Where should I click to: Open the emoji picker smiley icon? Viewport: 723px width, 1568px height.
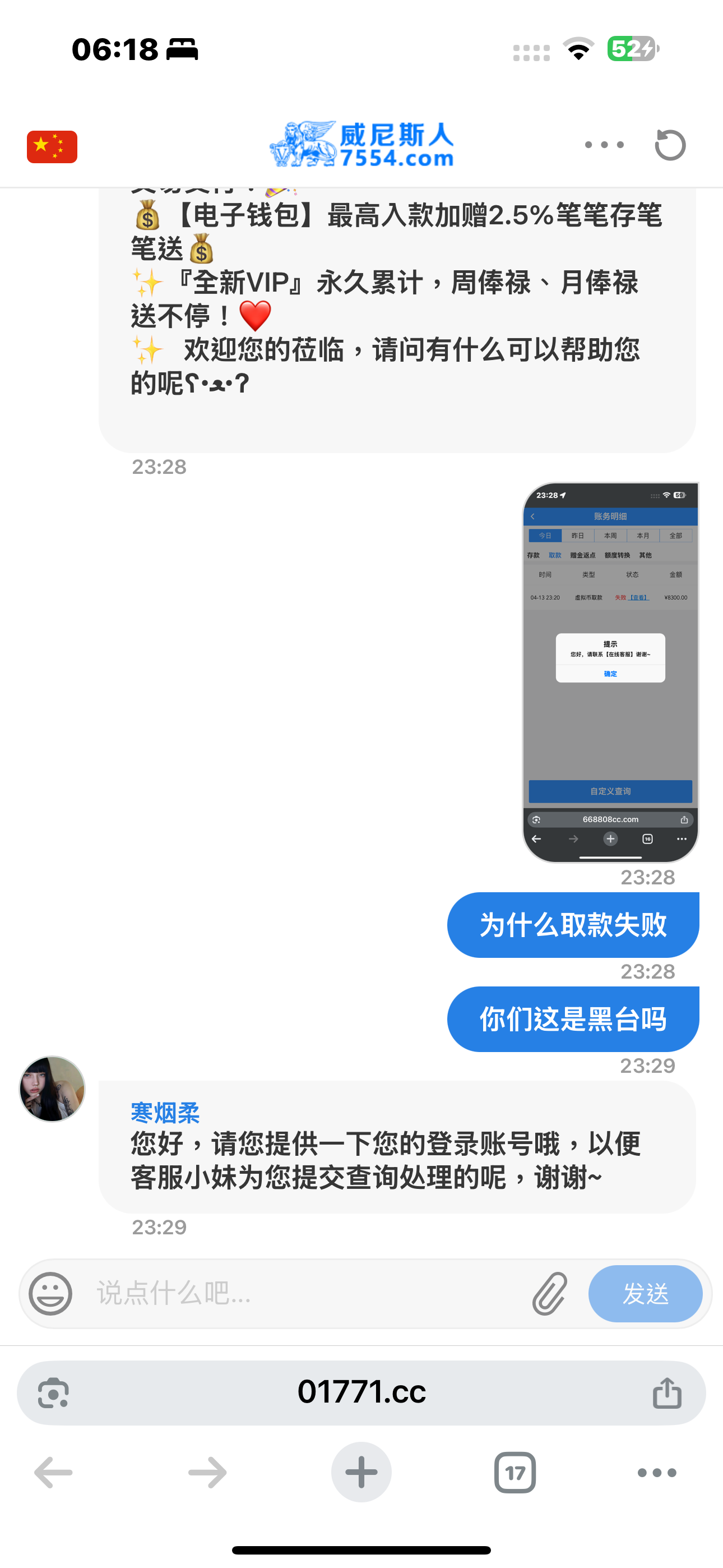click(x=52, y=1293)
